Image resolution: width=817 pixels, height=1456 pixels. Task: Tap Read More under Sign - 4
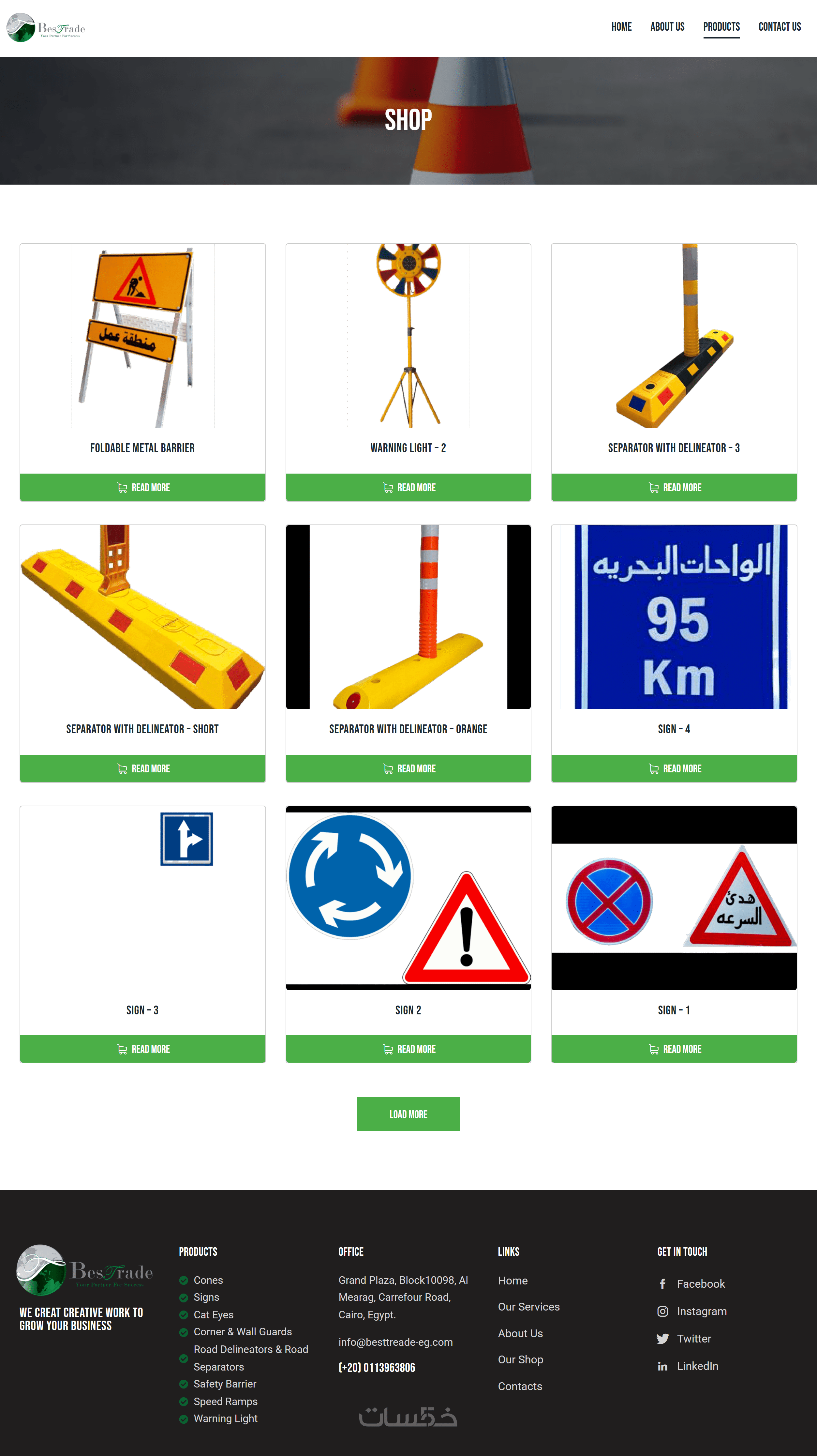pyautogui.click(x=674, y=768)
